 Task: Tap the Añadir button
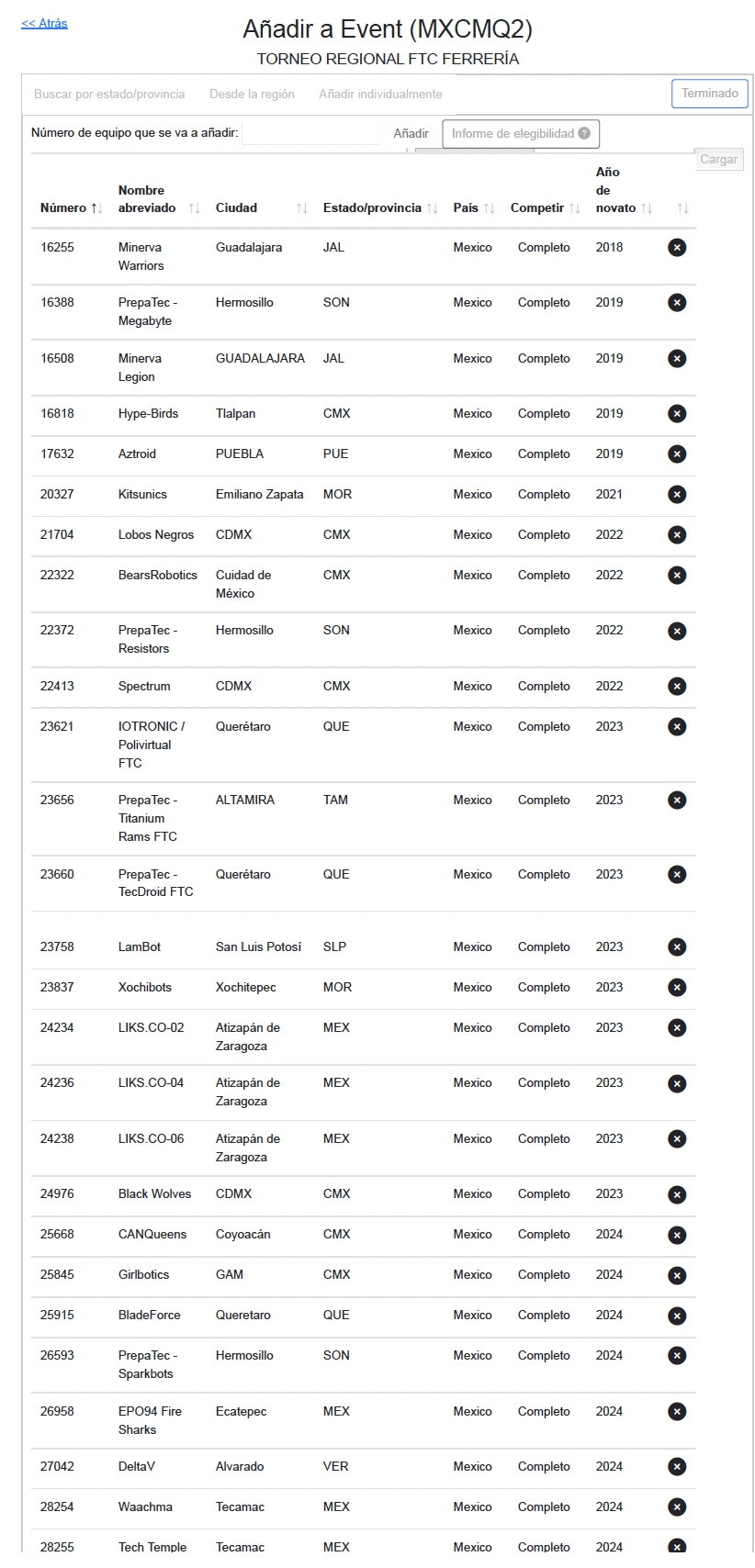tap(411, 133)
